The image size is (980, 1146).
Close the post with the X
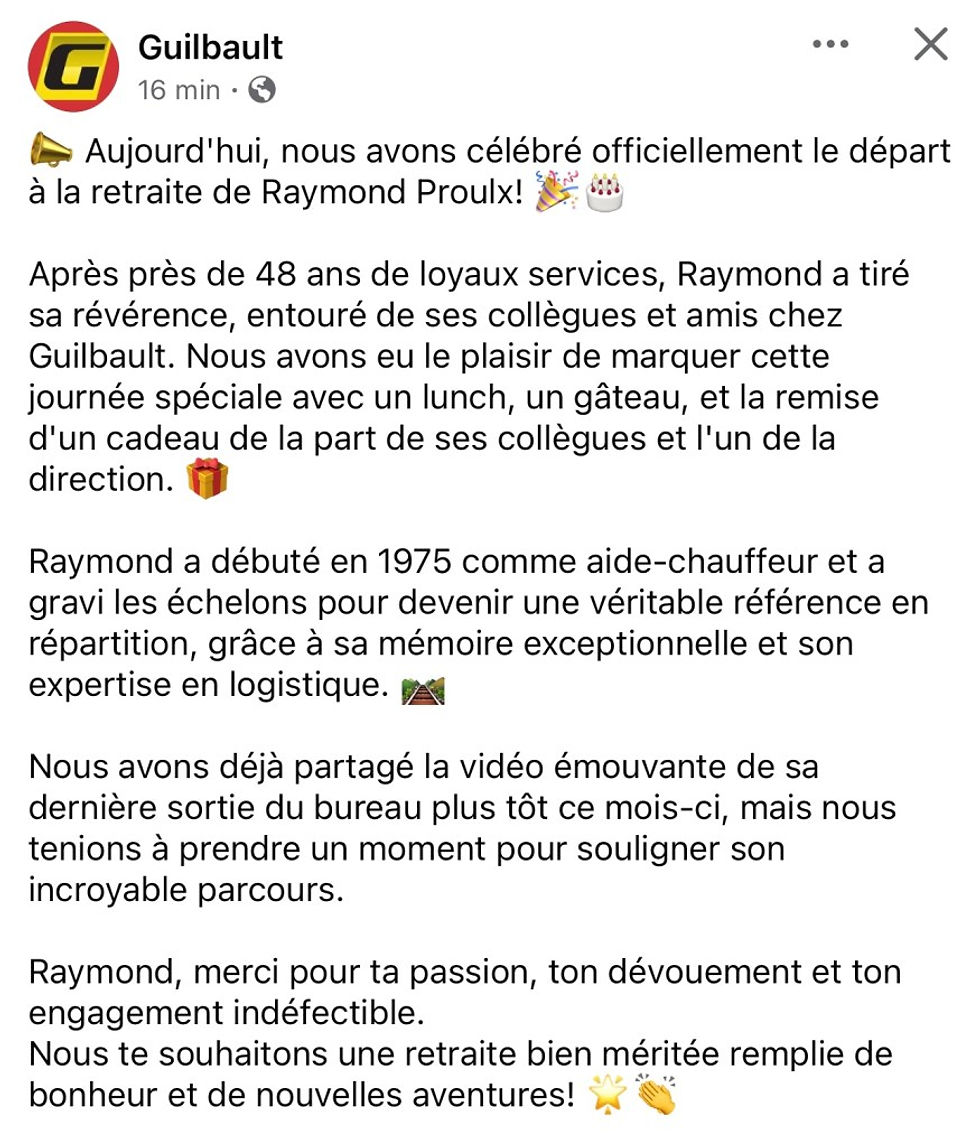tap(931, 45)
